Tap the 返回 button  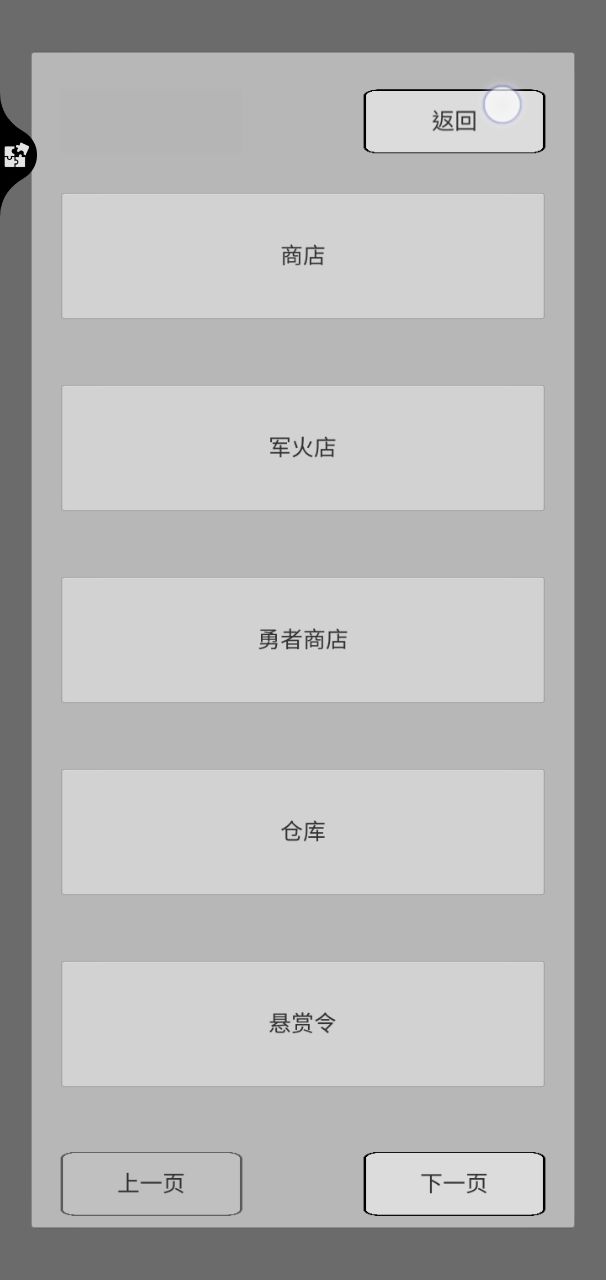(x=453, y=121)
